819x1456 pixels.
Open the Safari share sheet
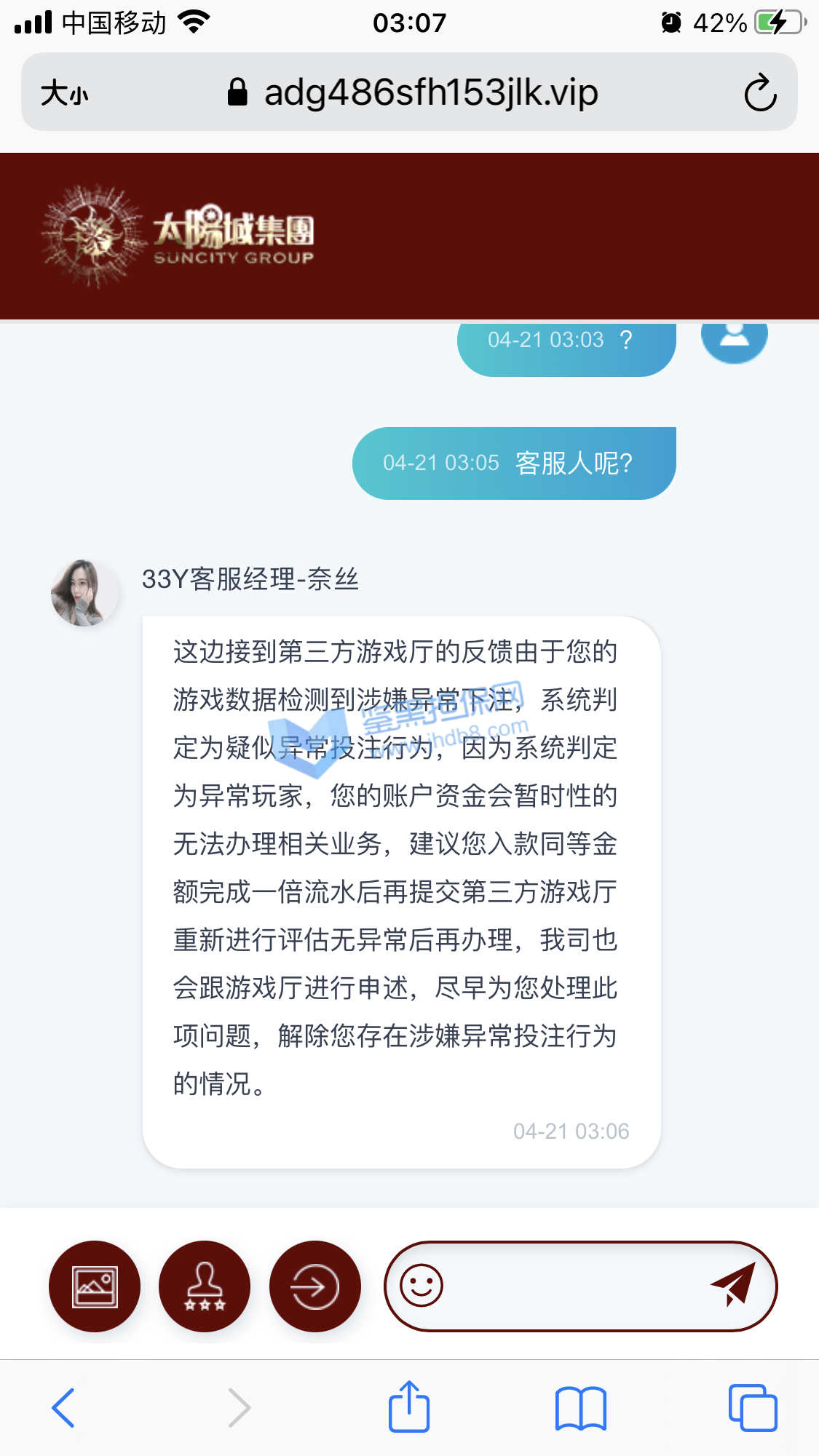(409, 1407)
